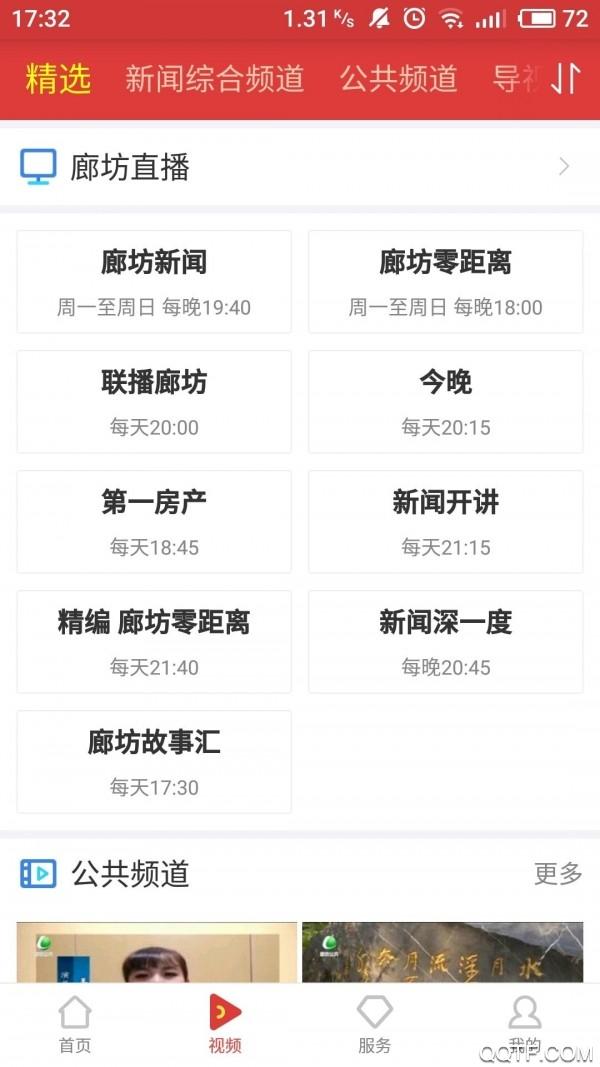
Task: Open 第一房产 program card
Action: [154, 522]
